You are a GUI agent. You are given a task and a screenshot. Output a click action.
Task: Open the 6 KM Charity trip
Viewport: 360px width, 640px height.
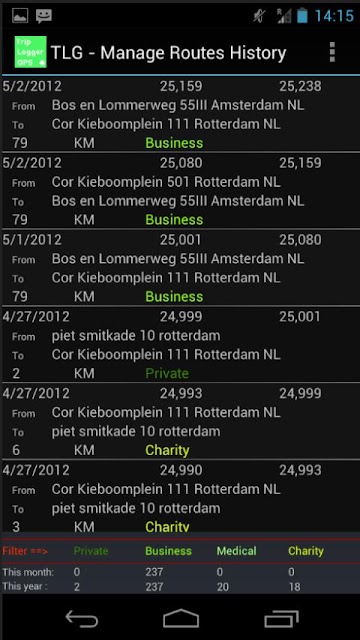[180, 421]
